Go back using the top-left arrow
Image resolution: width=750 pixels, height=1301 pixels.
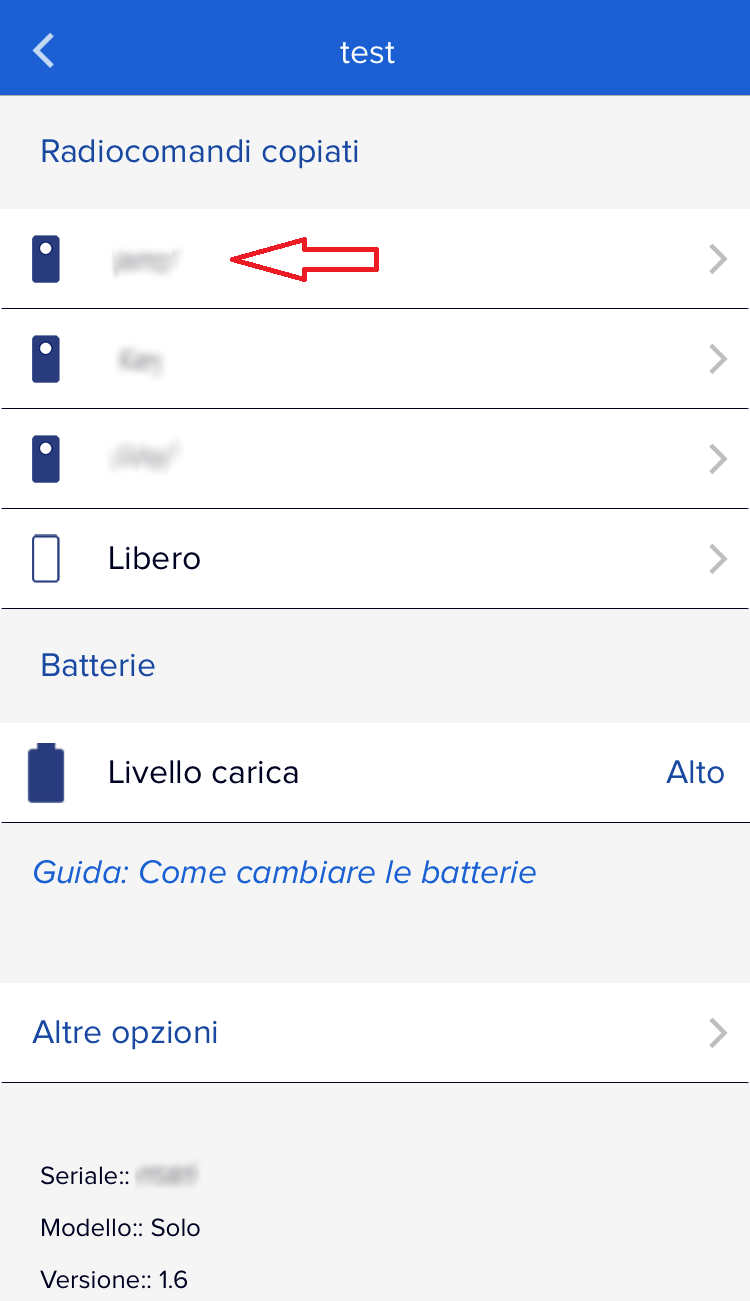pyautogui.click(x=44, y=50)
